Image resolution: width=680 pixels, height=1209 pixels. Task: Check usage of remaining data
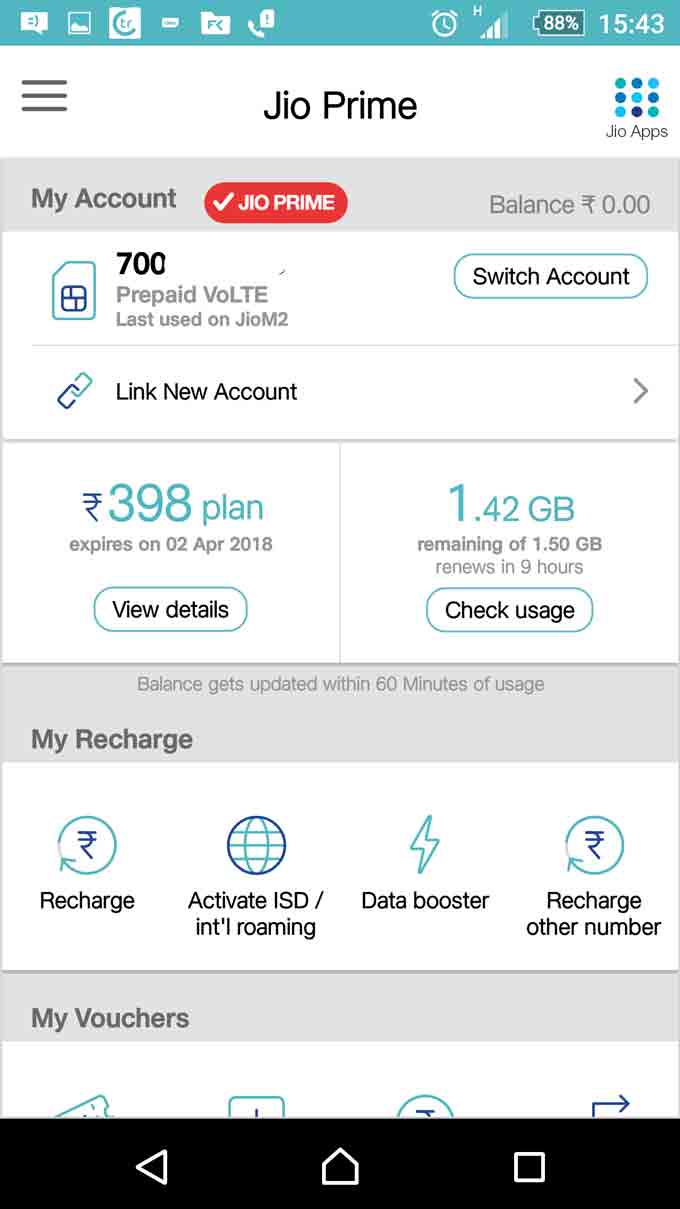(509, 611)
